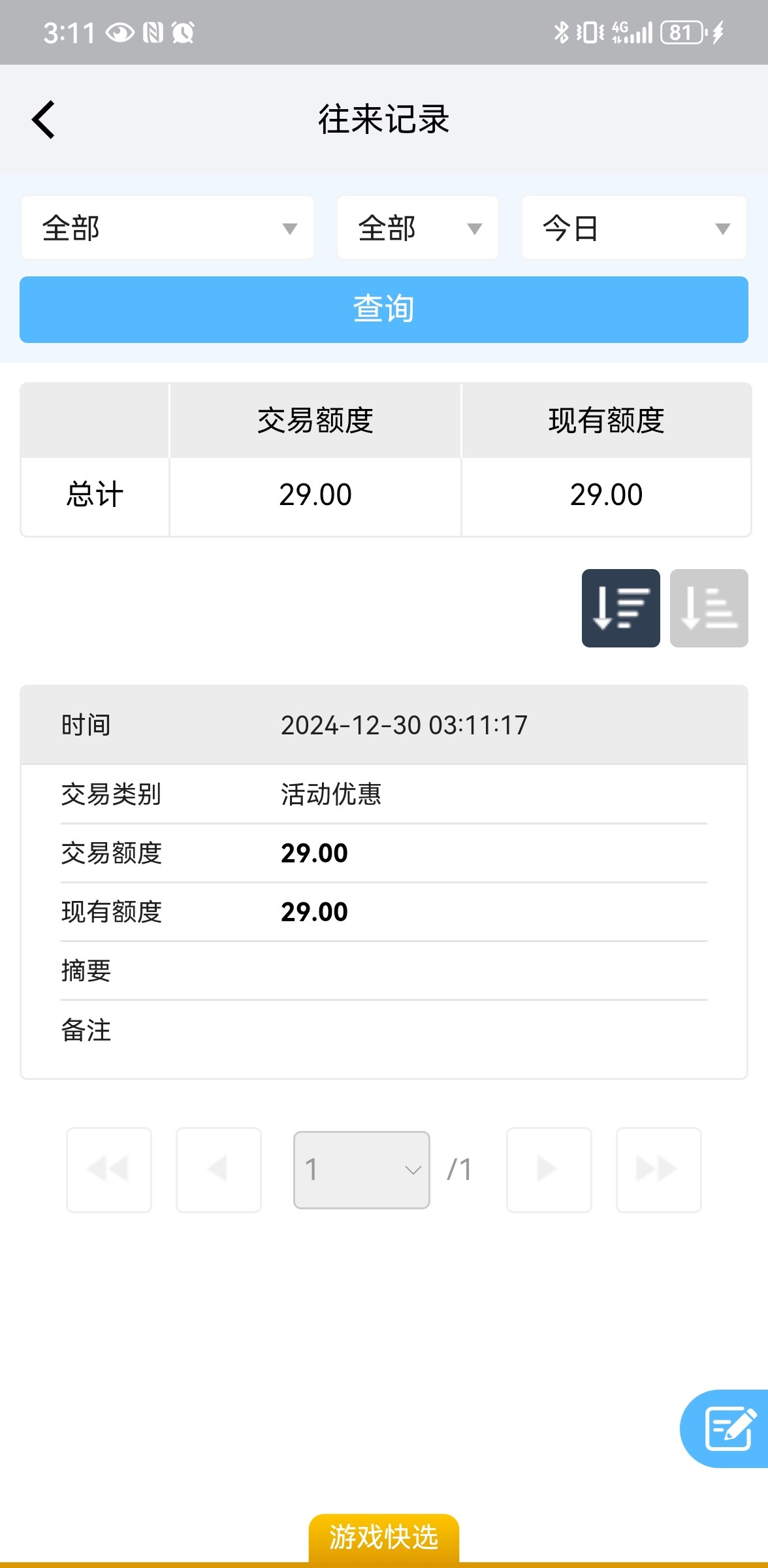
Task: Jump to the last page
Action: [659, 1169]
